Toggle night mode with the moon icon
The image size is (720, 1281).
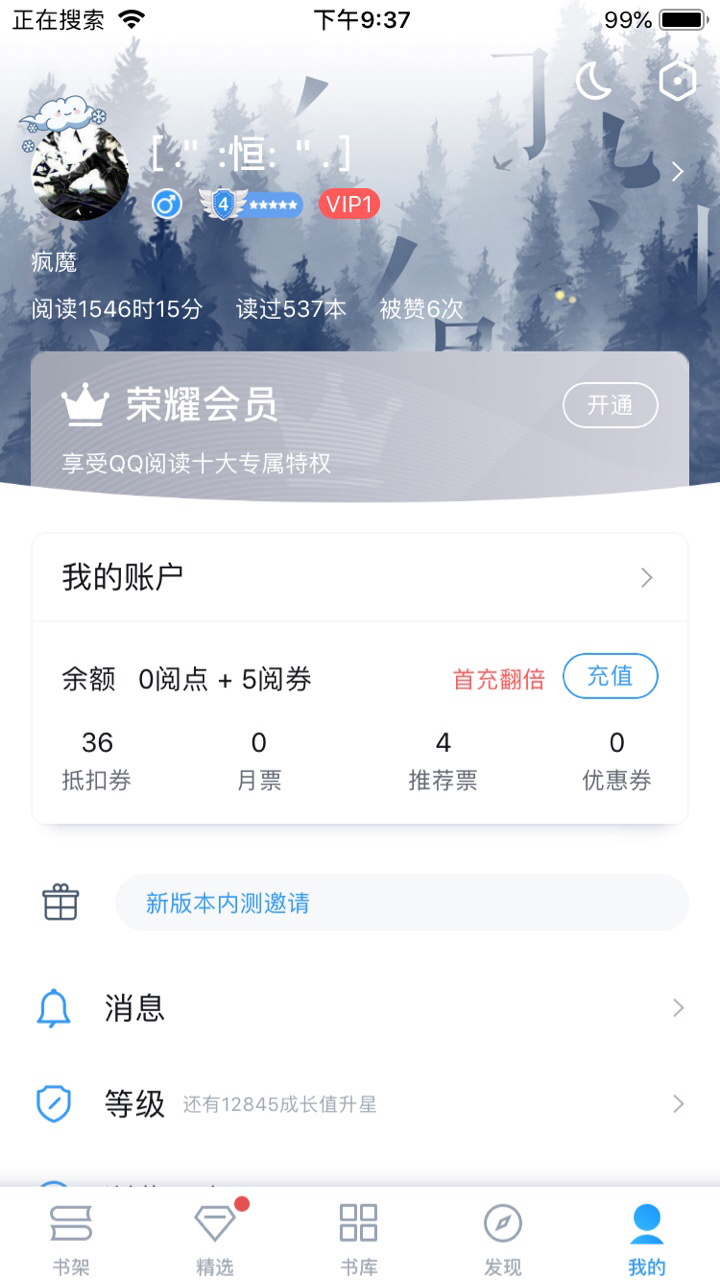tap(594, 81)
